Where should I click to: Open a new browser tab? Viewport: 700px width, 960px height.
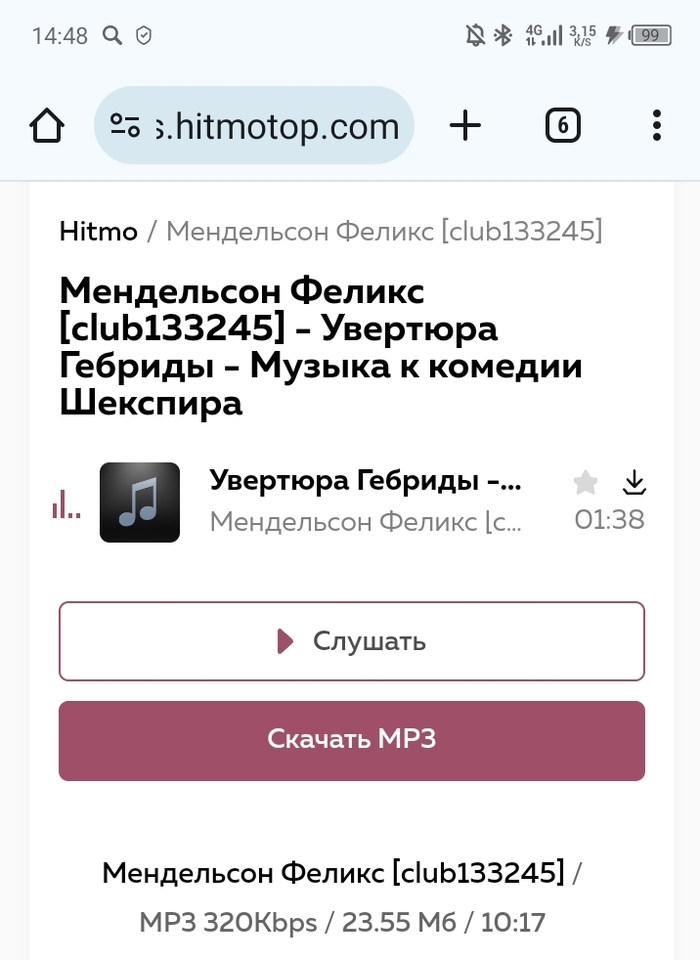tap(465, 126)
